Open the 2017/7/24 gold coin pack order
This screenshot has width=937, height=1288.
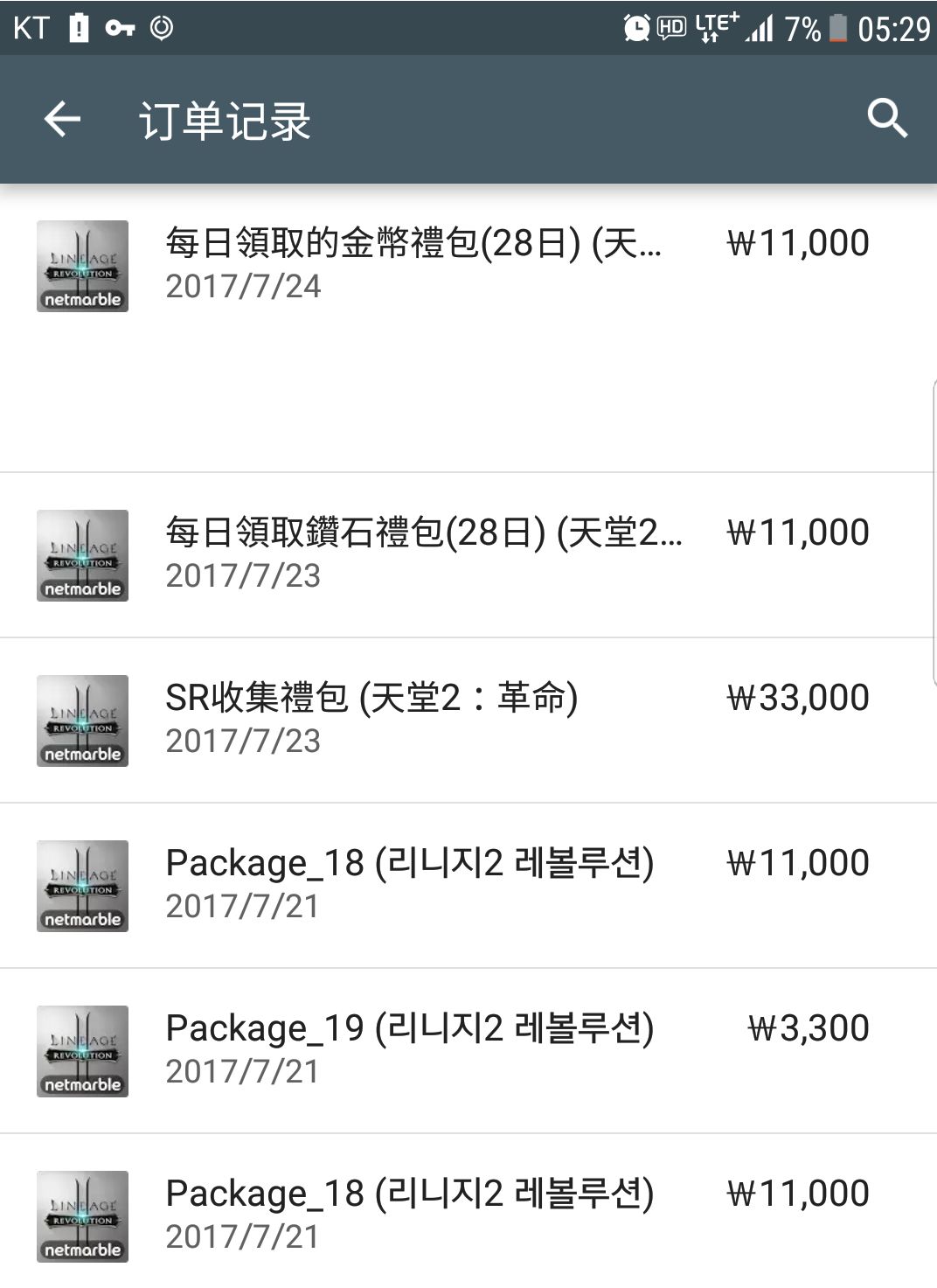point(468,329)
